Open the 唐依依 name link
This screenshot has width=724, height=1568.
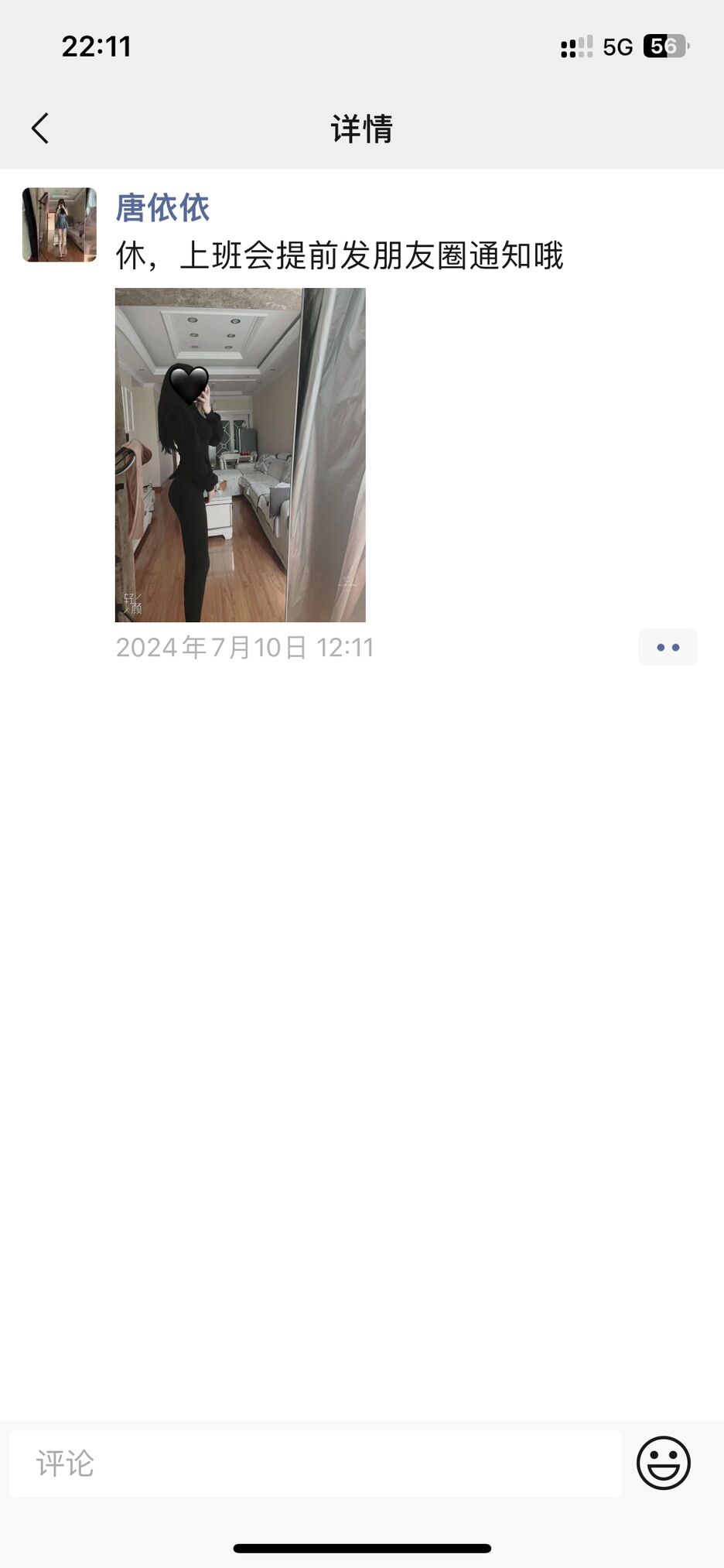tap(162, 208)
